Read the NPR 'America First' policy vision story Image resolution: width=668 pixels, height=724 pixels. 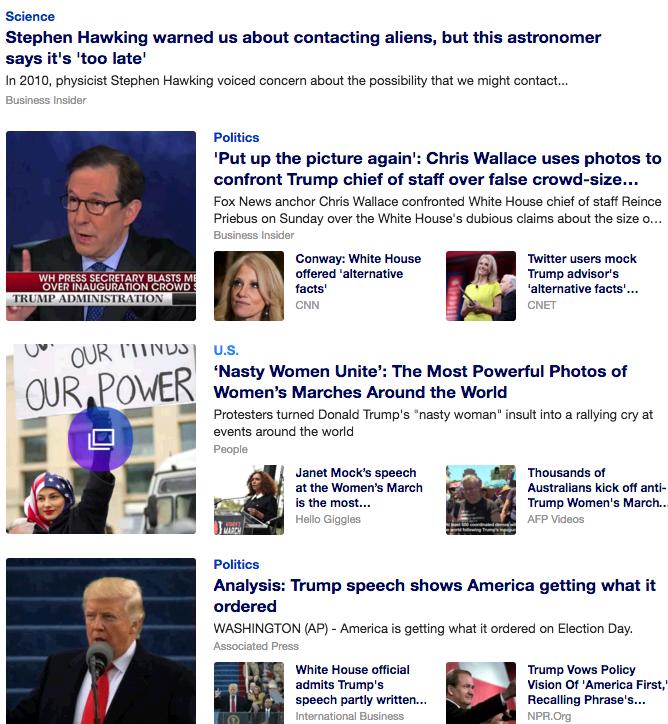click(596, 684)
